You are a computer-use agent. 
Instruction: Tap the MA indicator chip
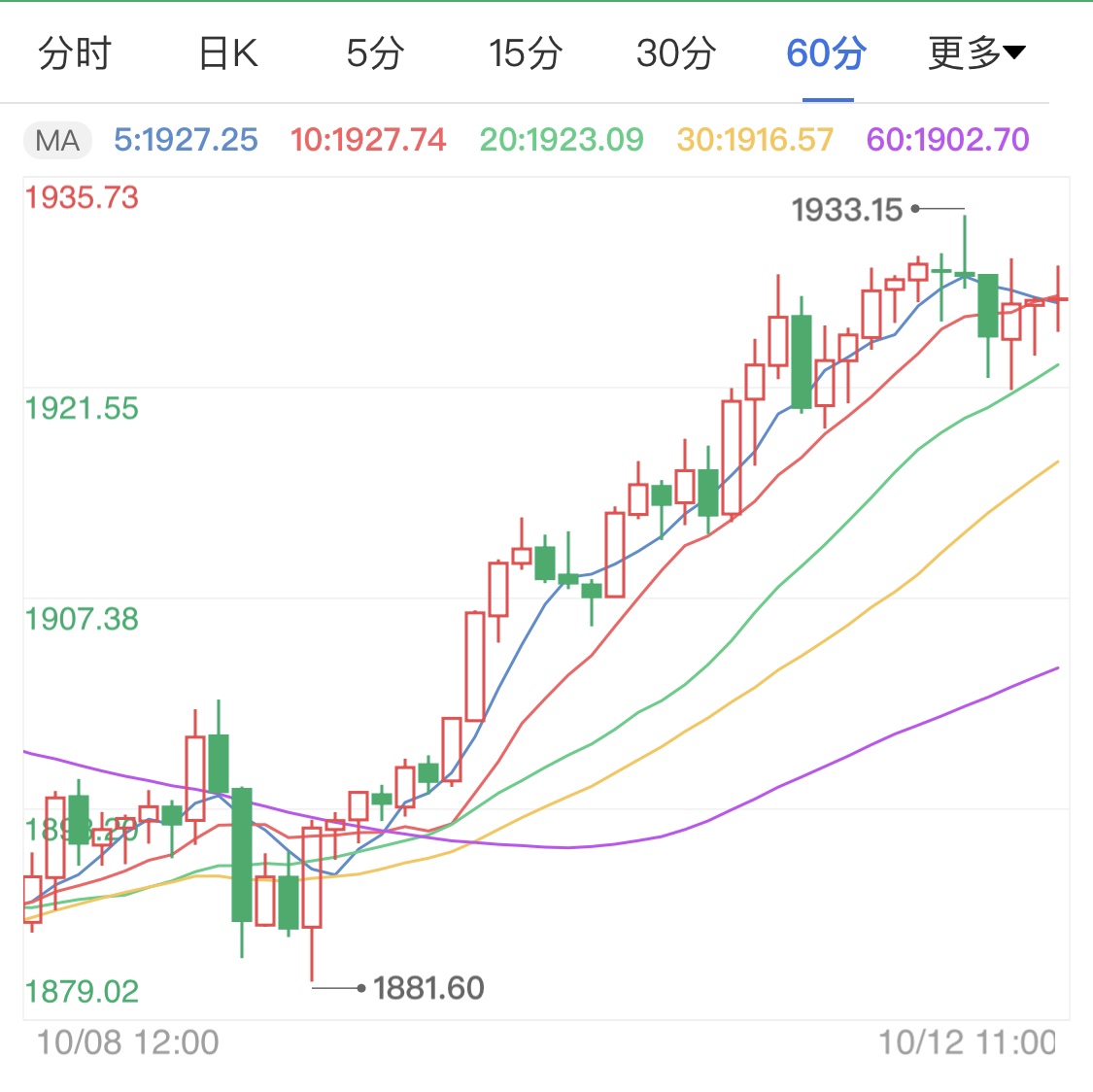click(x=57, y=141)
